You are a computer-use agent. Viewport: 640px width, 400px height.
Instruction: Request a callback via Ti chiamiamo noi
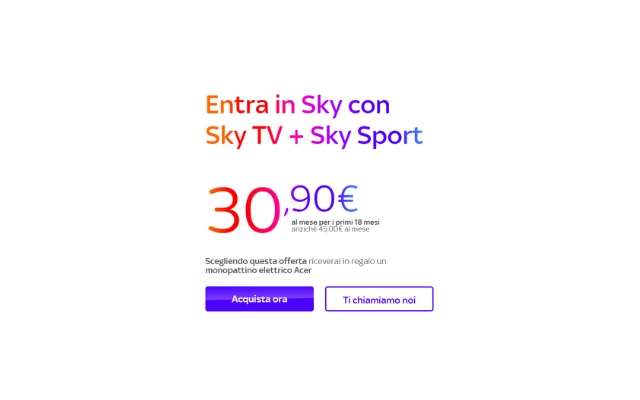pyautogui.click(x=379, y=299)
